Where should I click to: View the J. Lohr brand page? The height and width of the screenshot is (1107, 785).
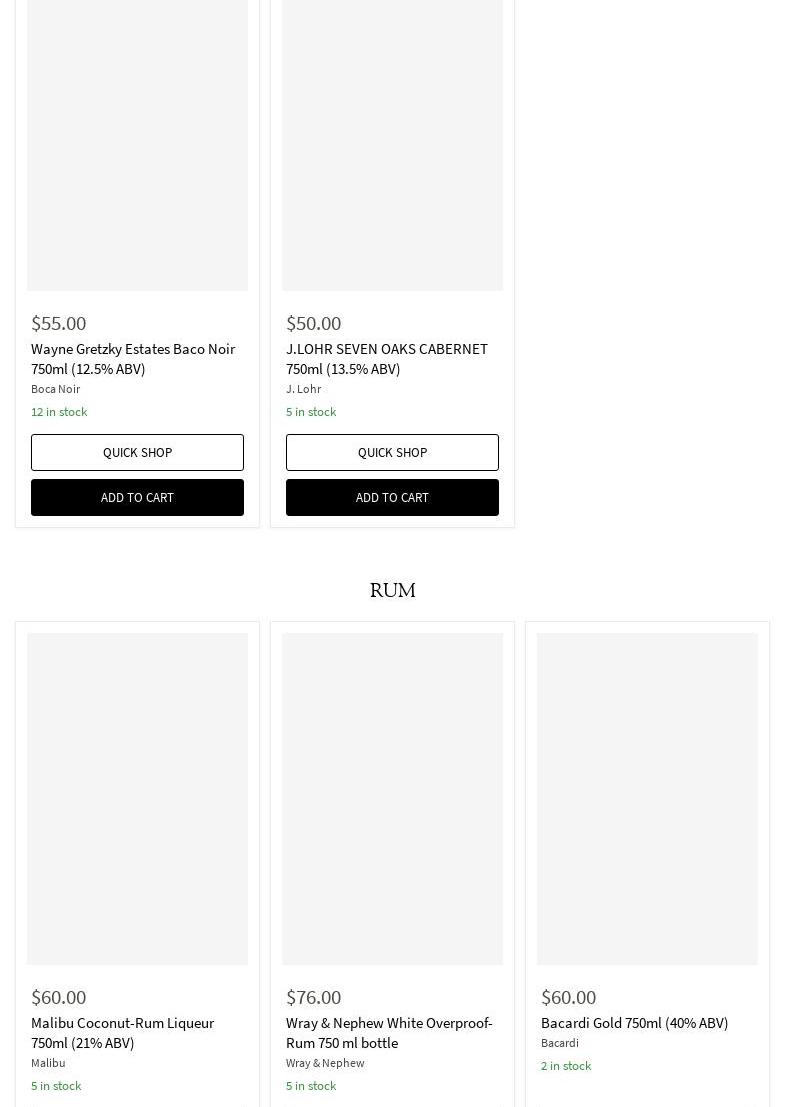pyautogui.click(x=303, y=389)
